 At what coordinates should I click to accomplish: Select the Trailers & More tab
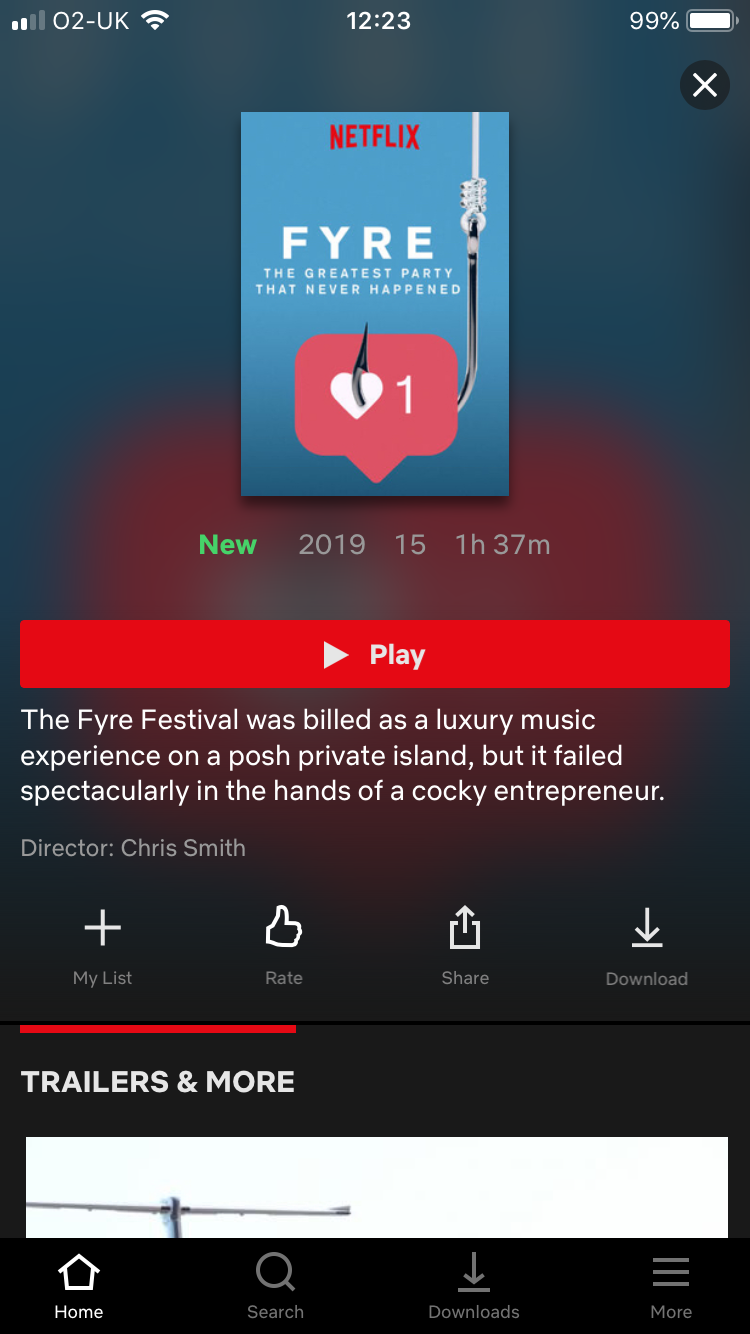pyautogui.click(x=158, y=1080)
